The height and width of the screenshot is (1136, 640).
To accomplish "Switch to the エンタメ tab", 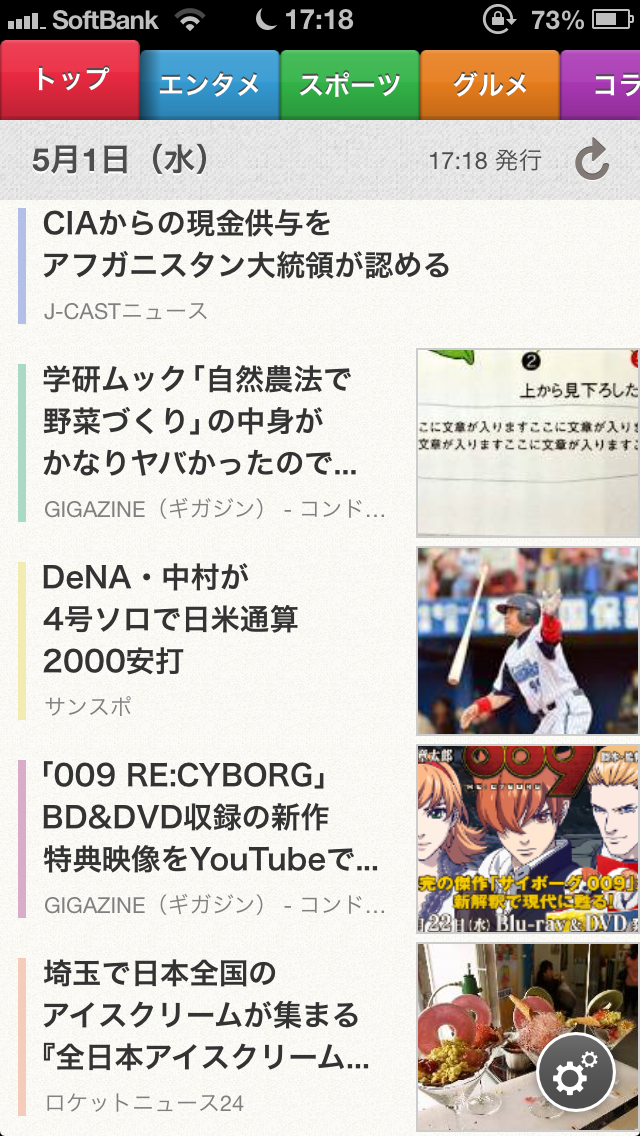I will pyautogui.click(x=209, y=85).
